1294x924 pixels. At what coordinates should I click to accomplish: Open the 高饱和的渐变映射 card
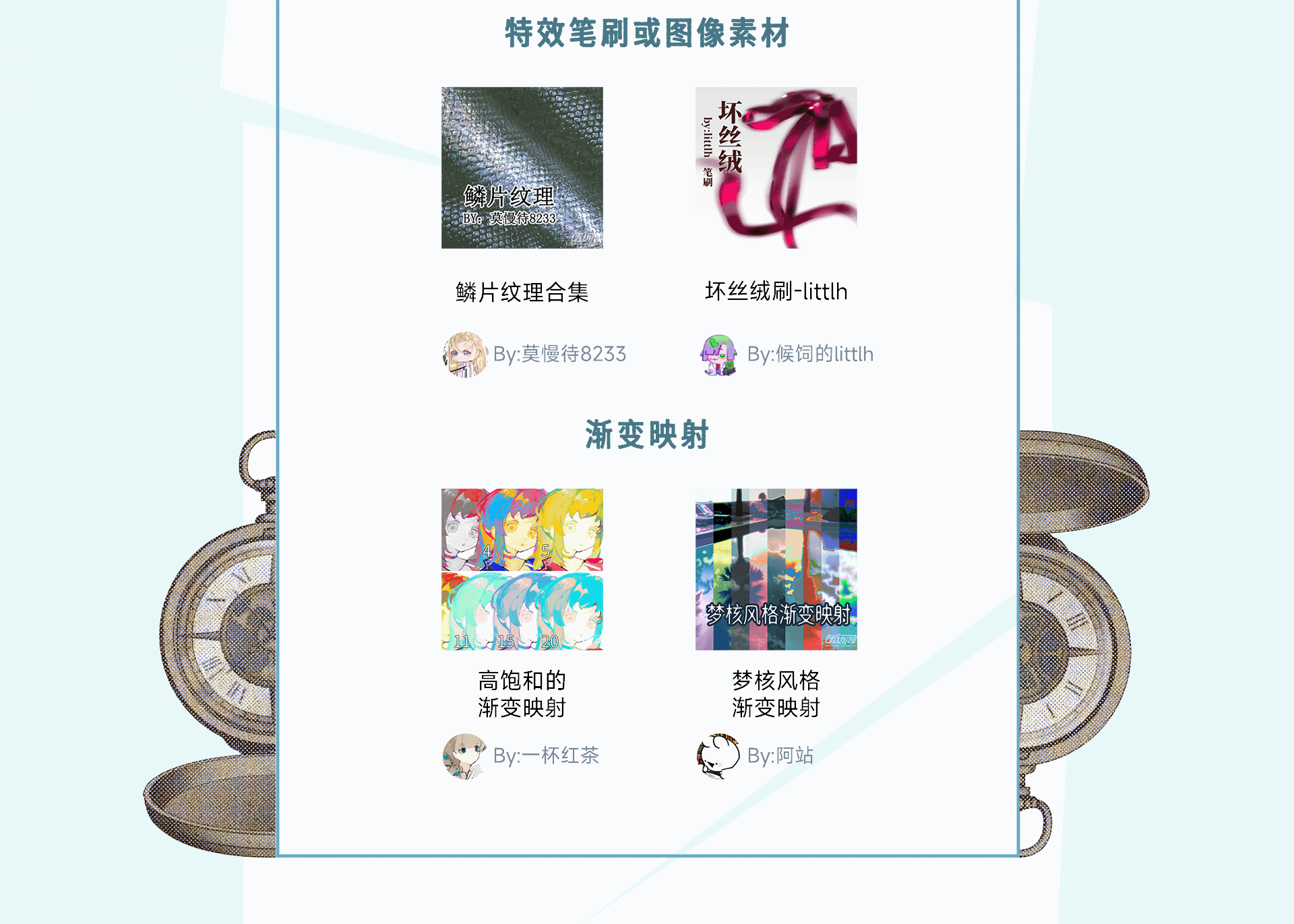tap(522, 569)
